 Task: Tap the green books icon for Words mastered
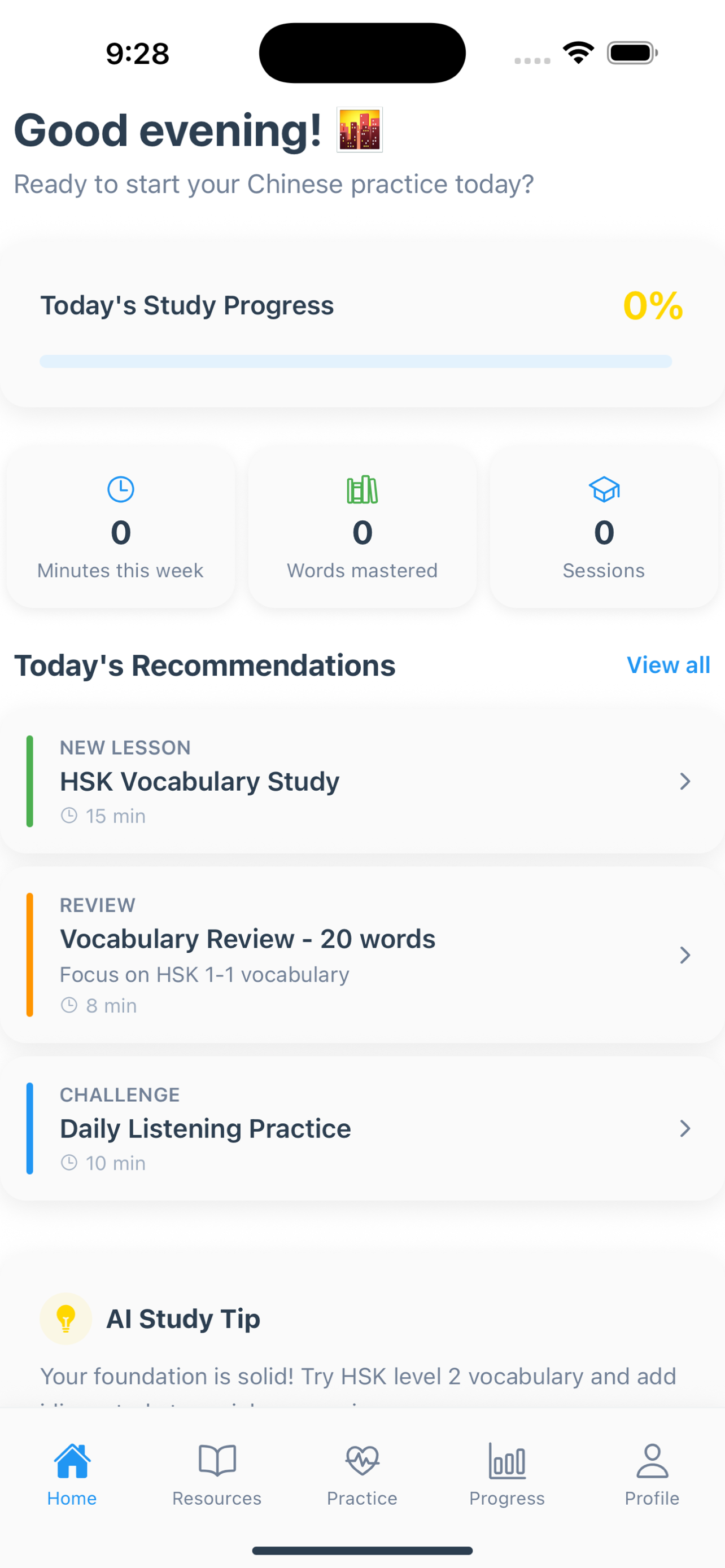(x=362, y=488)
